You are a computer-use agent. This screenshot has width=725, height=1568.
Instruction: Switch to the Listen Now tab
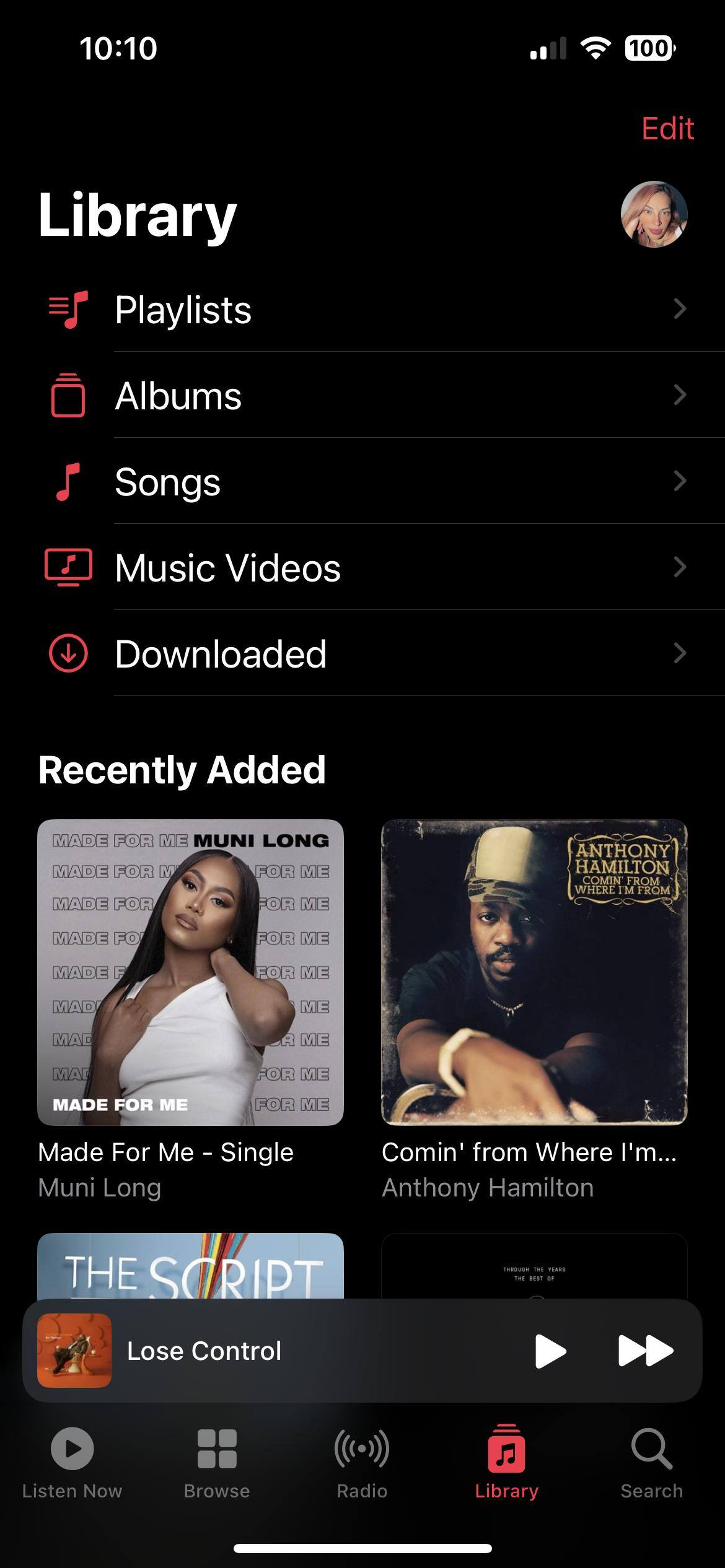[72, 1463]
